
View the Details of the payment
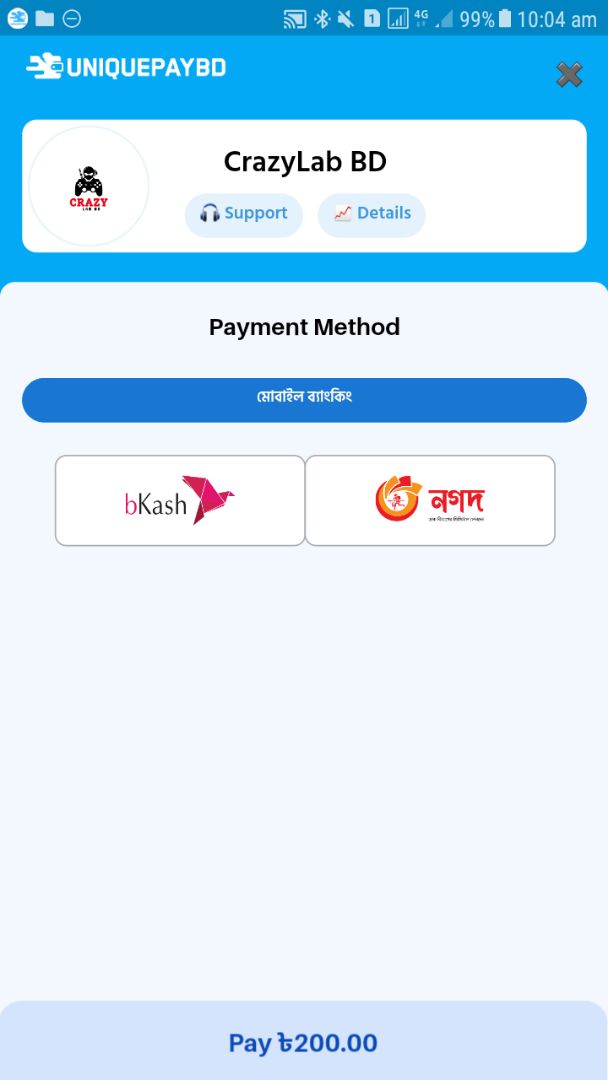tap(372, 215)
